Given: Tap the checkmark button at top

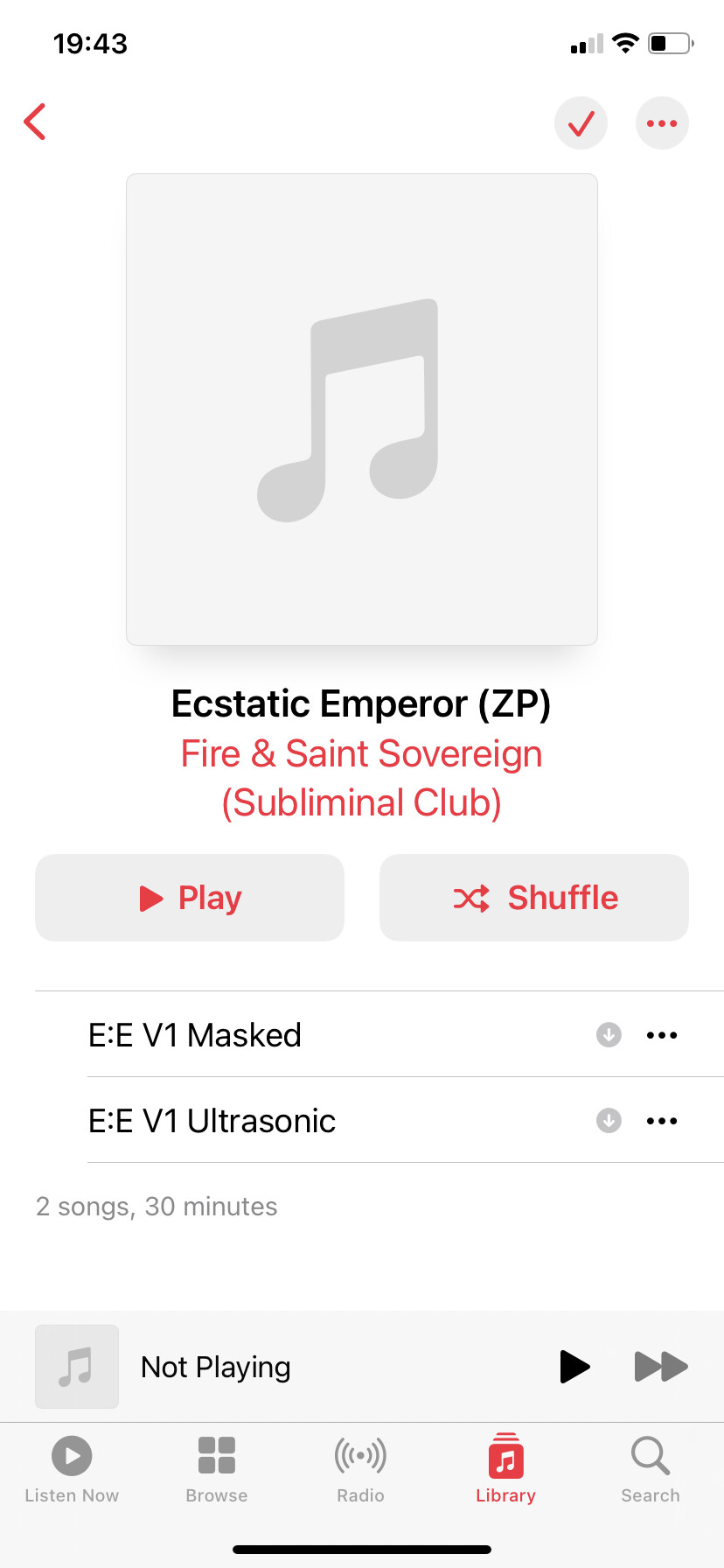Looking at the screenshot, I should point(581,122).
